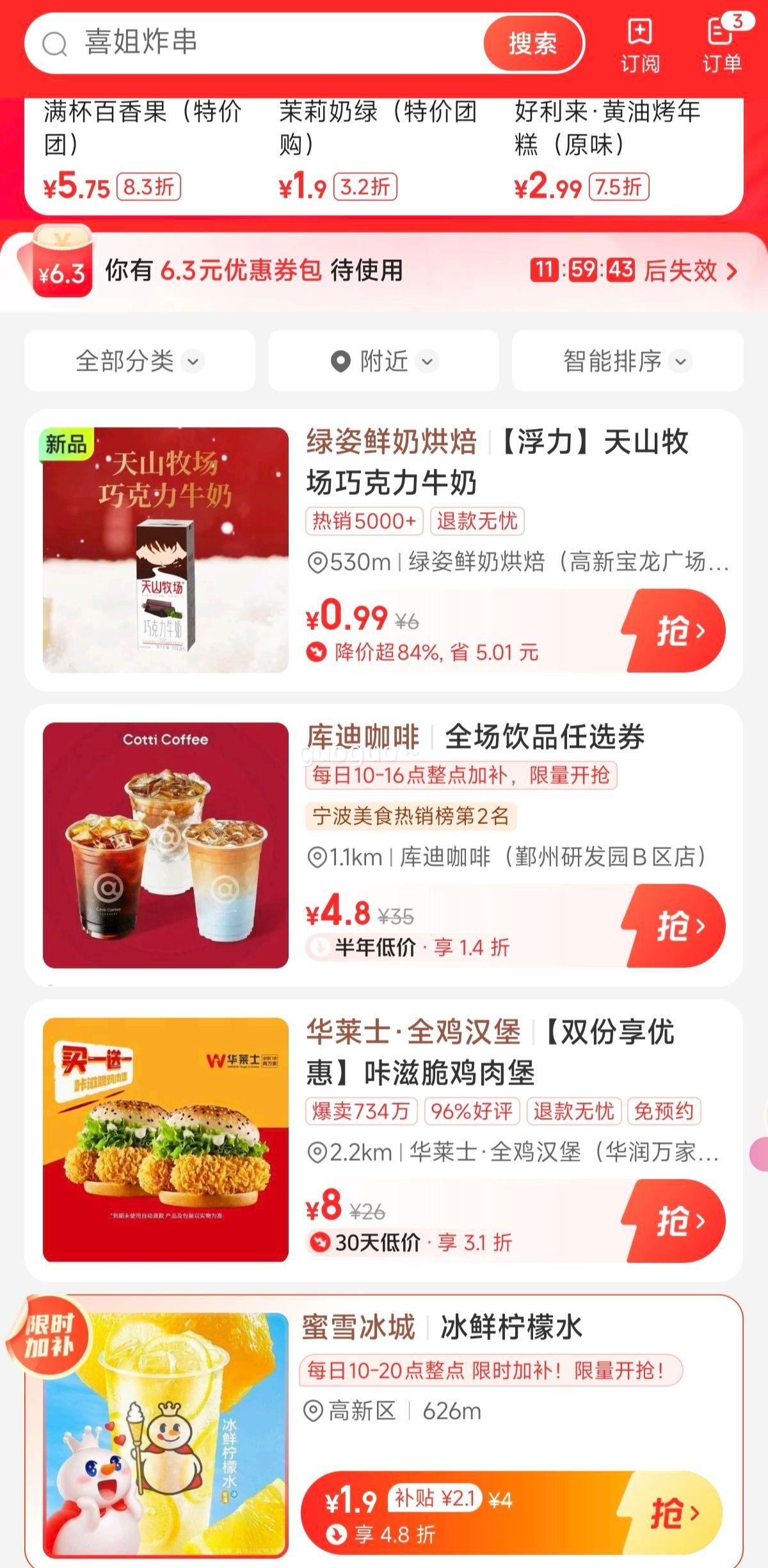The image size is (768, 1568).
Task: Expand the 附近 location dropdown
Action: click(x=383, y=361)
